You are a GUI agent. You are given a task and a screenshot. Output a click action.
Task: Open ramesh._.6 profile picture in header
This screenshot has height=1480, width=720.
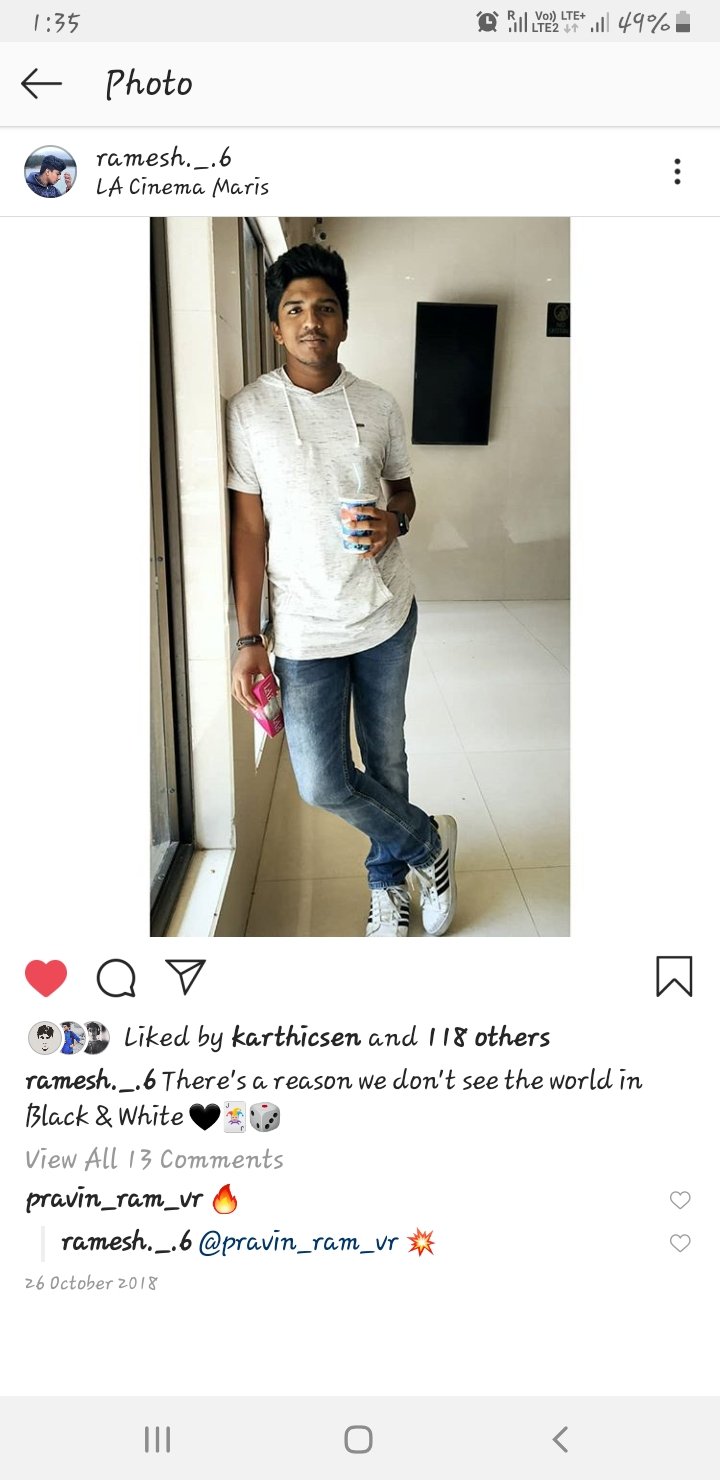click(50, 172)
